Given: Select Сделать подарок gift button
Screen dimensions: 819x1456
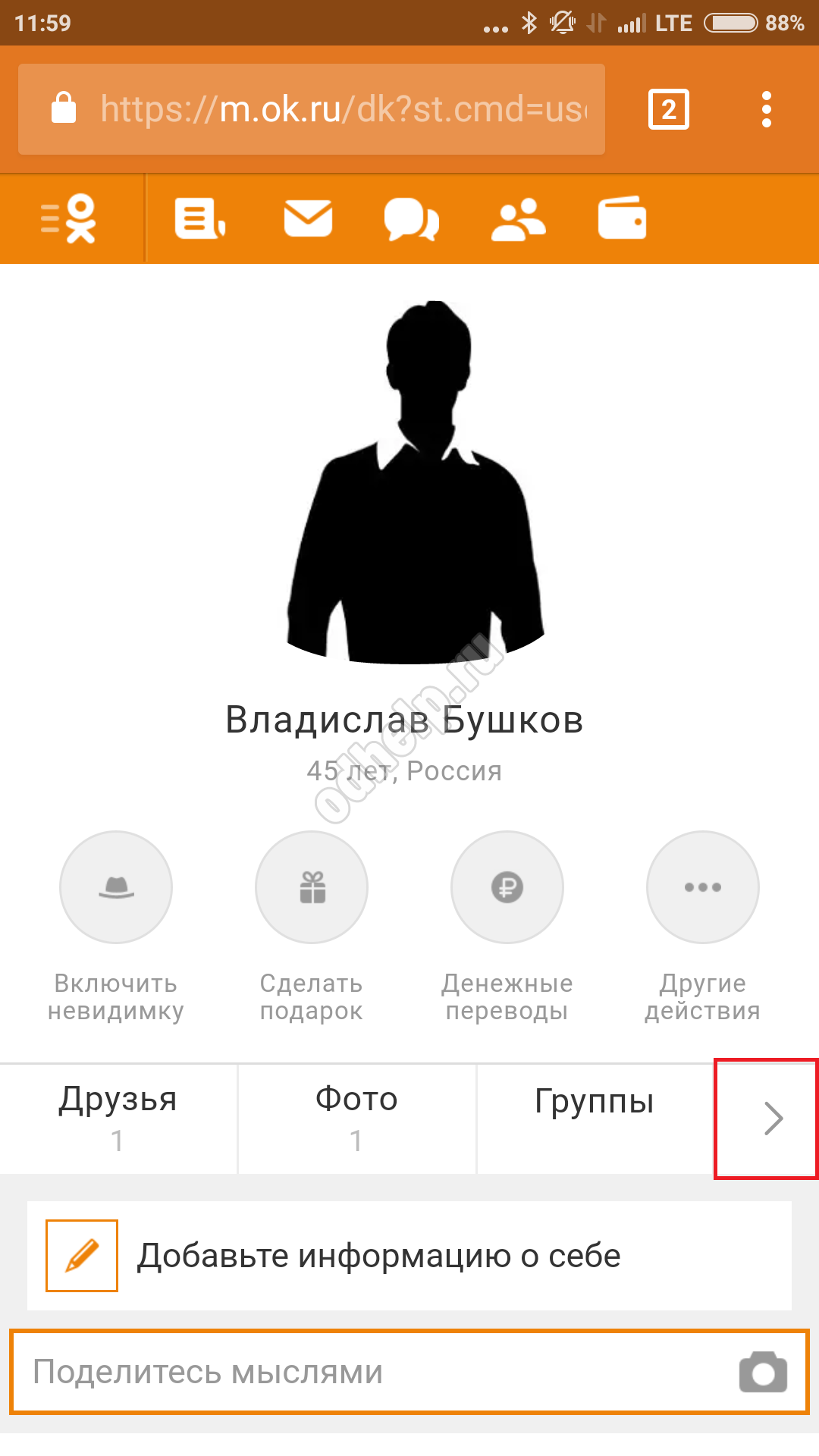Looking at the screenshot, I should (312, 887).
